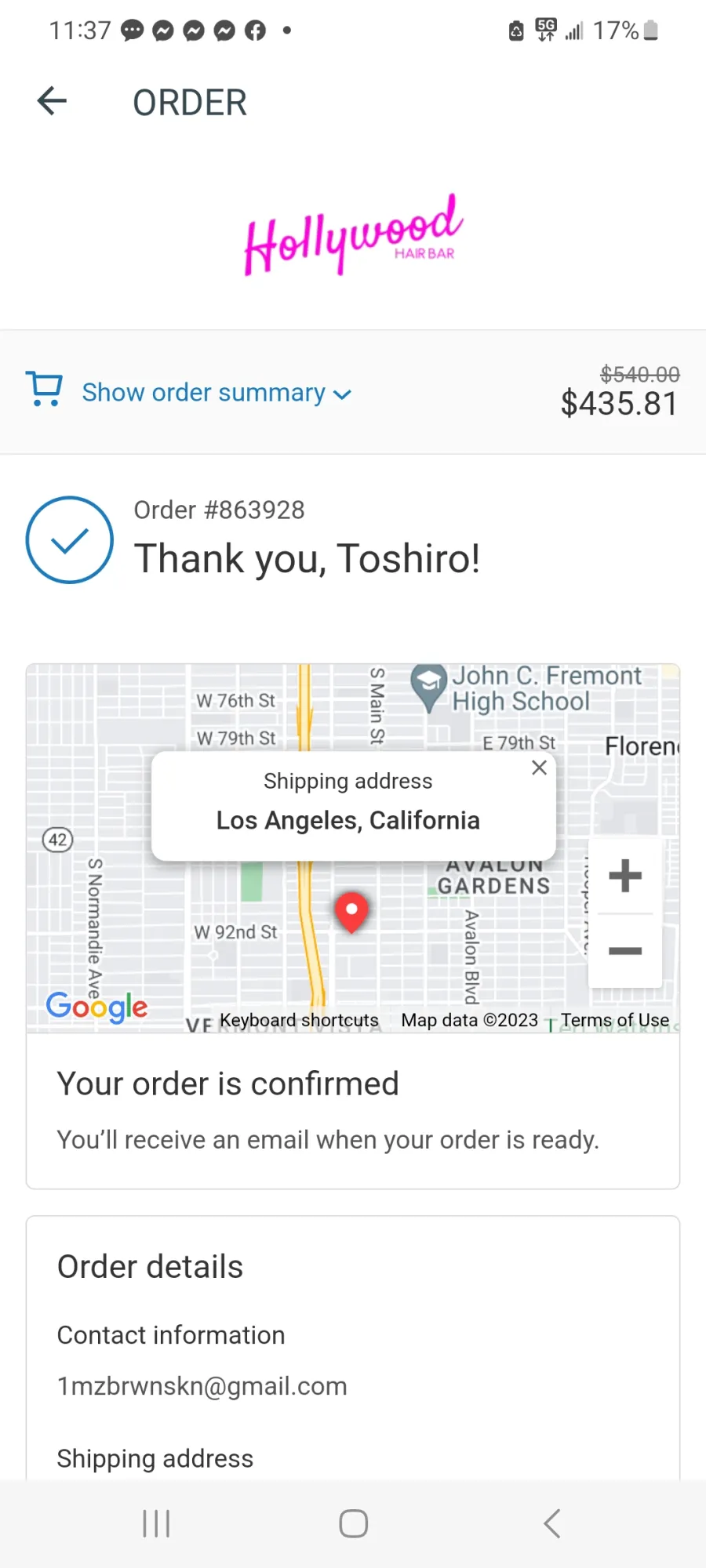Viewport: 706px width, 1568px height.
Task: Tap the red shipping location pin
Action: (351, 912)
